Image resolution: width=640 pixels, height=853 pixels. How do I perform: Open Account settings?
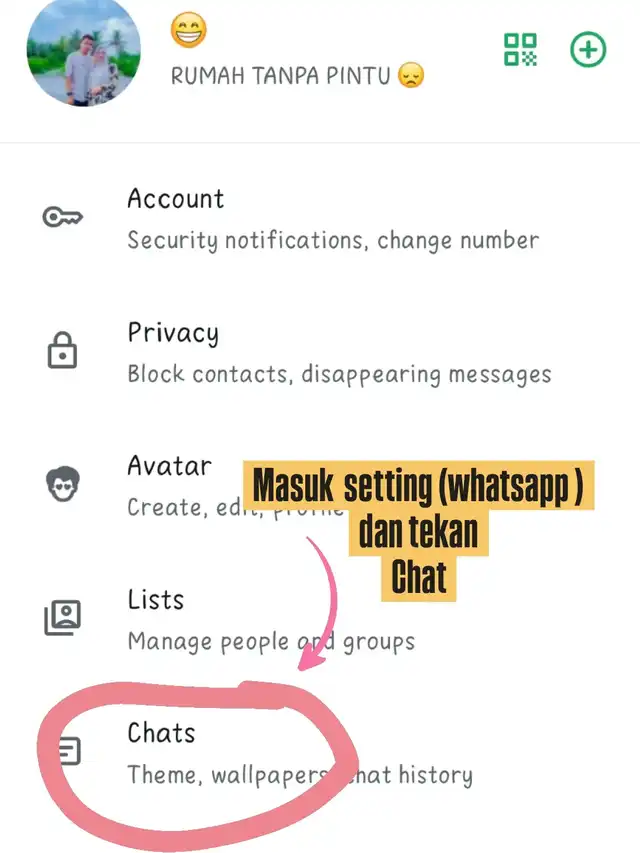click(320, 219)
